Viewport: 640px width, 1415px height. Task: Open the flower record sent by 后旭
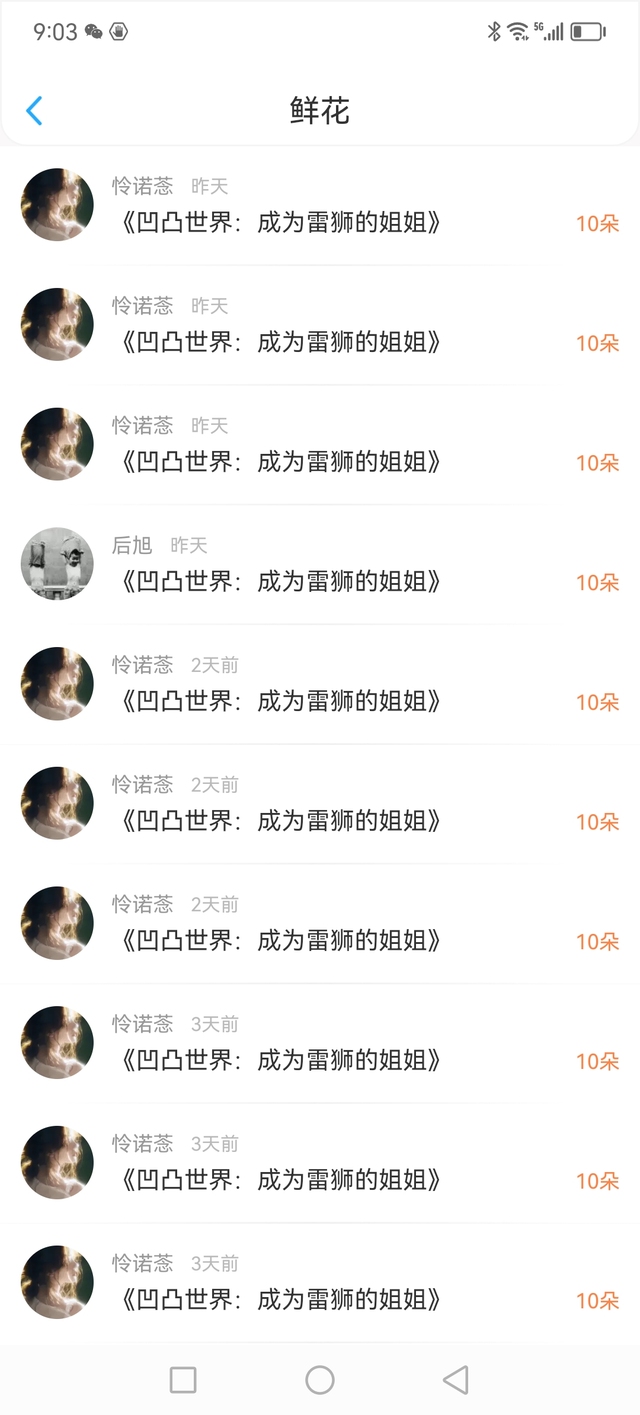click(320, 564)
